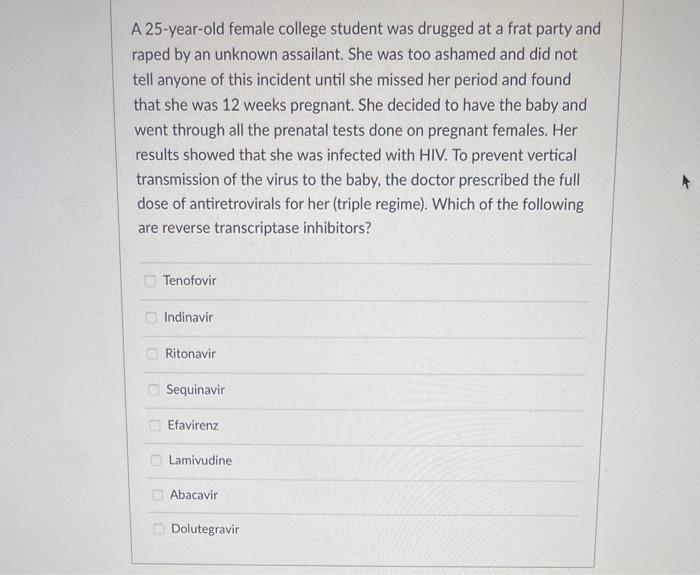Select the Indinavir option
This screenshot has width=700, height=575.
coord(151,317)
